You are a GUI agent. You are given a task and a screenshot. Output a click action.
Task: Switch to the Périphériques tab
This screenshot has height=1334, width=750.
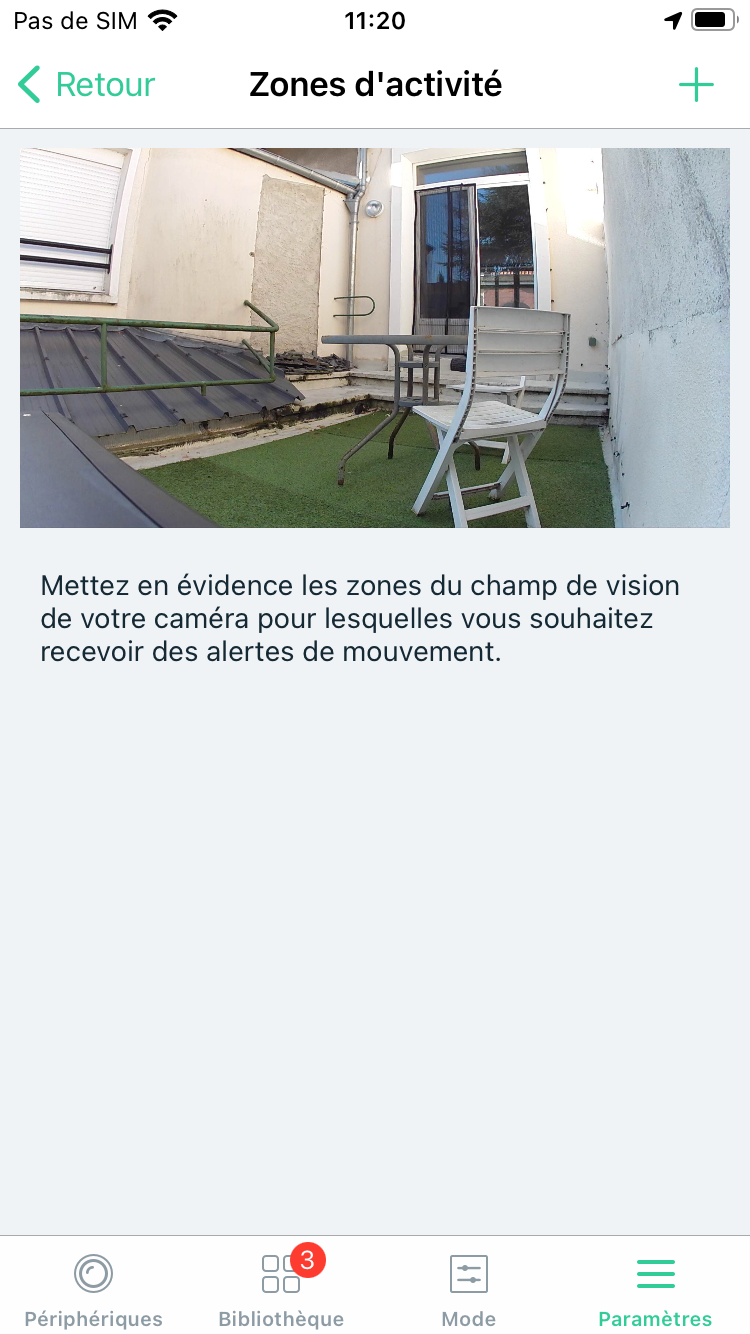click(x=93, y=1288)
